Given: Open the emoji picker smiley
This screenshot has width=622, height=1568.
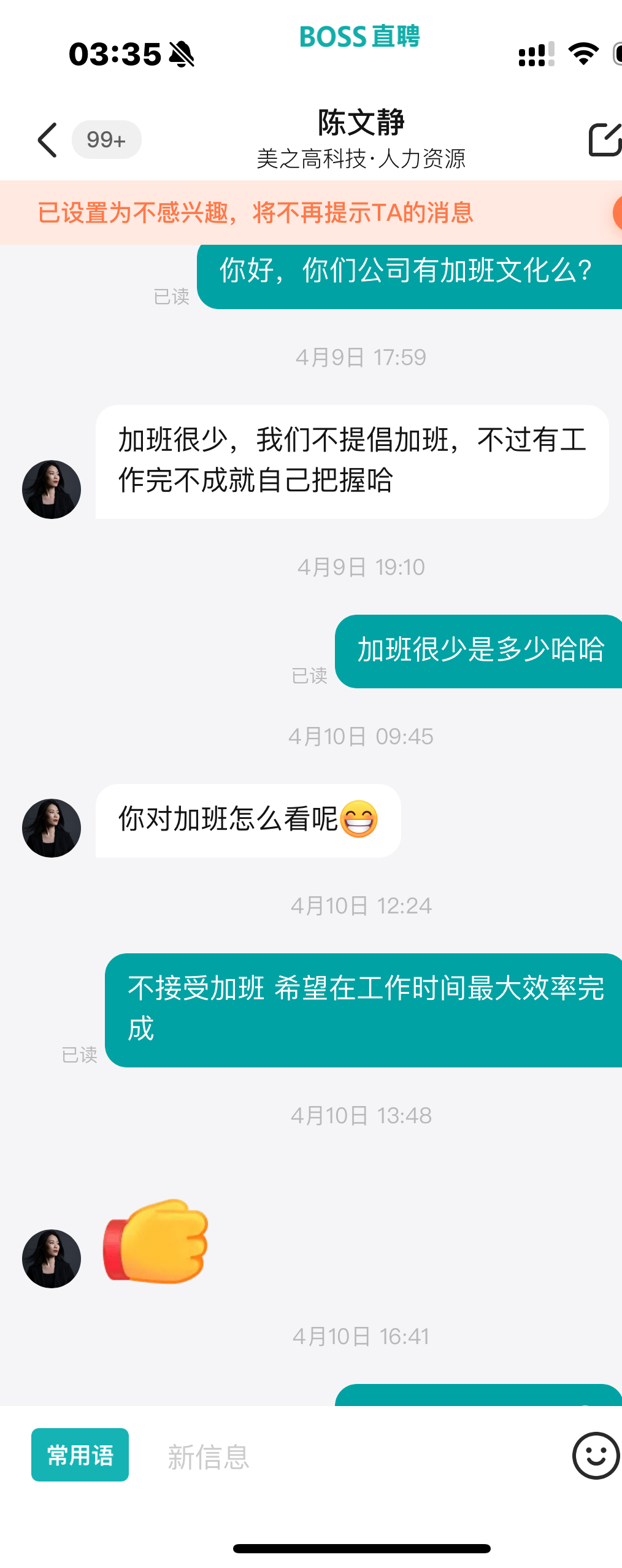Looking at the screenshot, I should coord(596,1456).
